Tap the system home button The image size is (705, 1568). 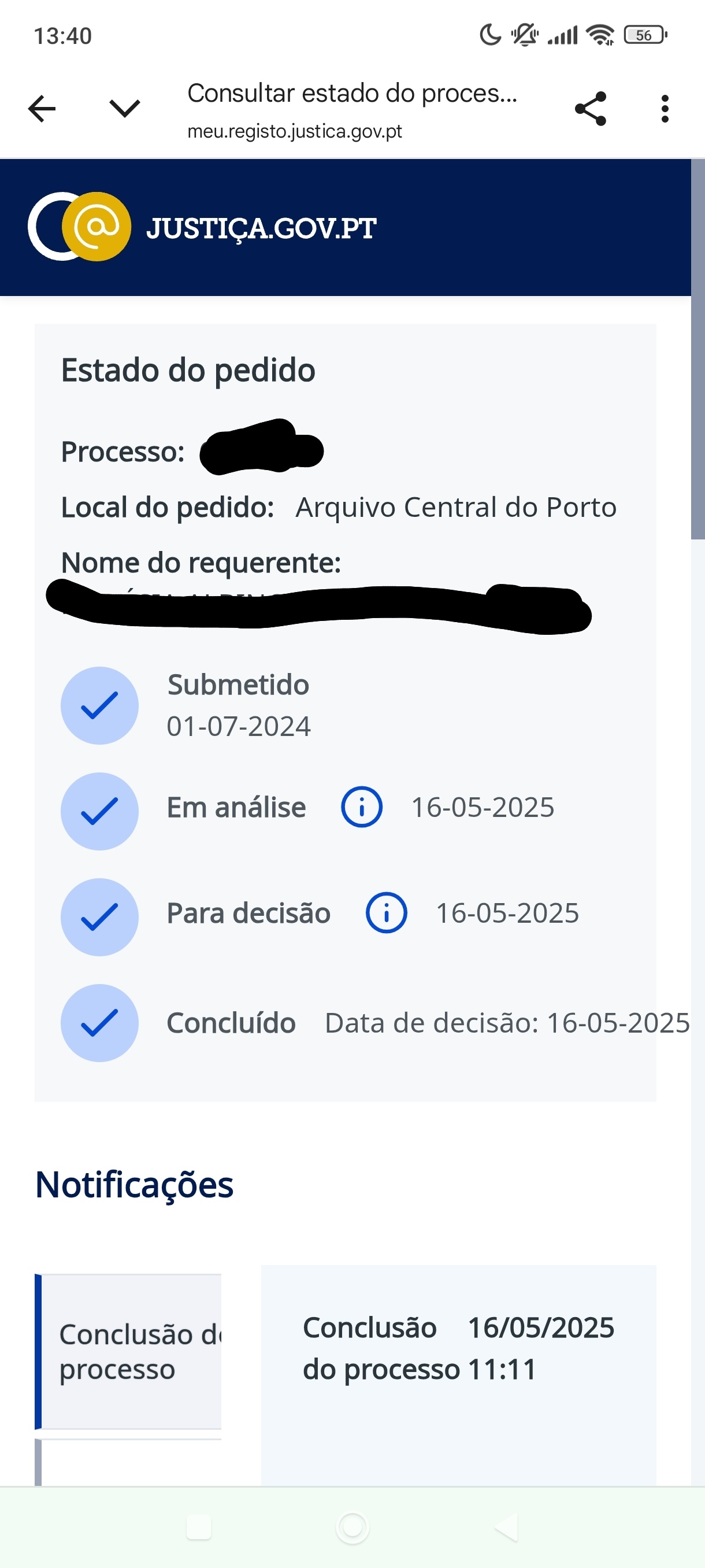click(x=352, y=1526)
